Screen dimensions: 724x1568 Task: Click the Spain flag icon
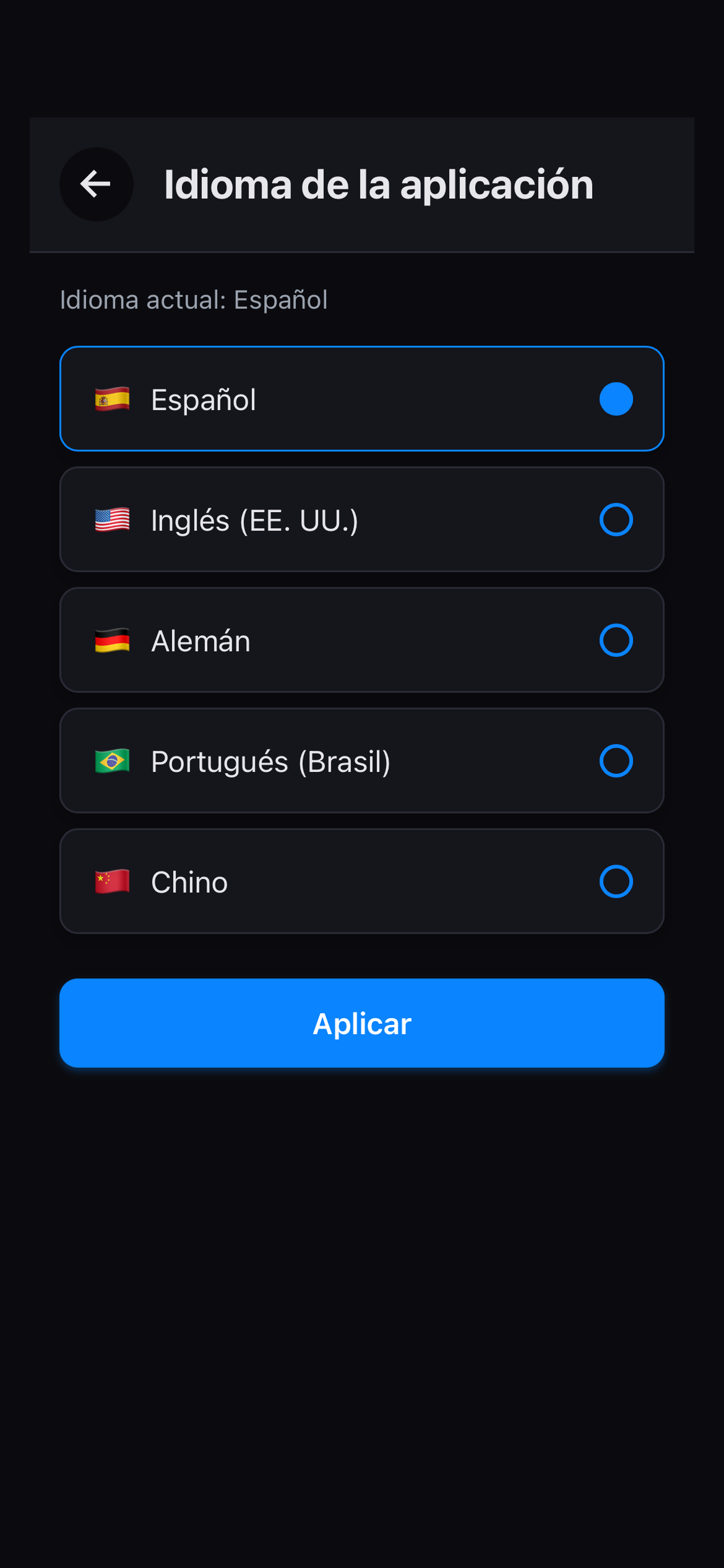coord(112,399)
